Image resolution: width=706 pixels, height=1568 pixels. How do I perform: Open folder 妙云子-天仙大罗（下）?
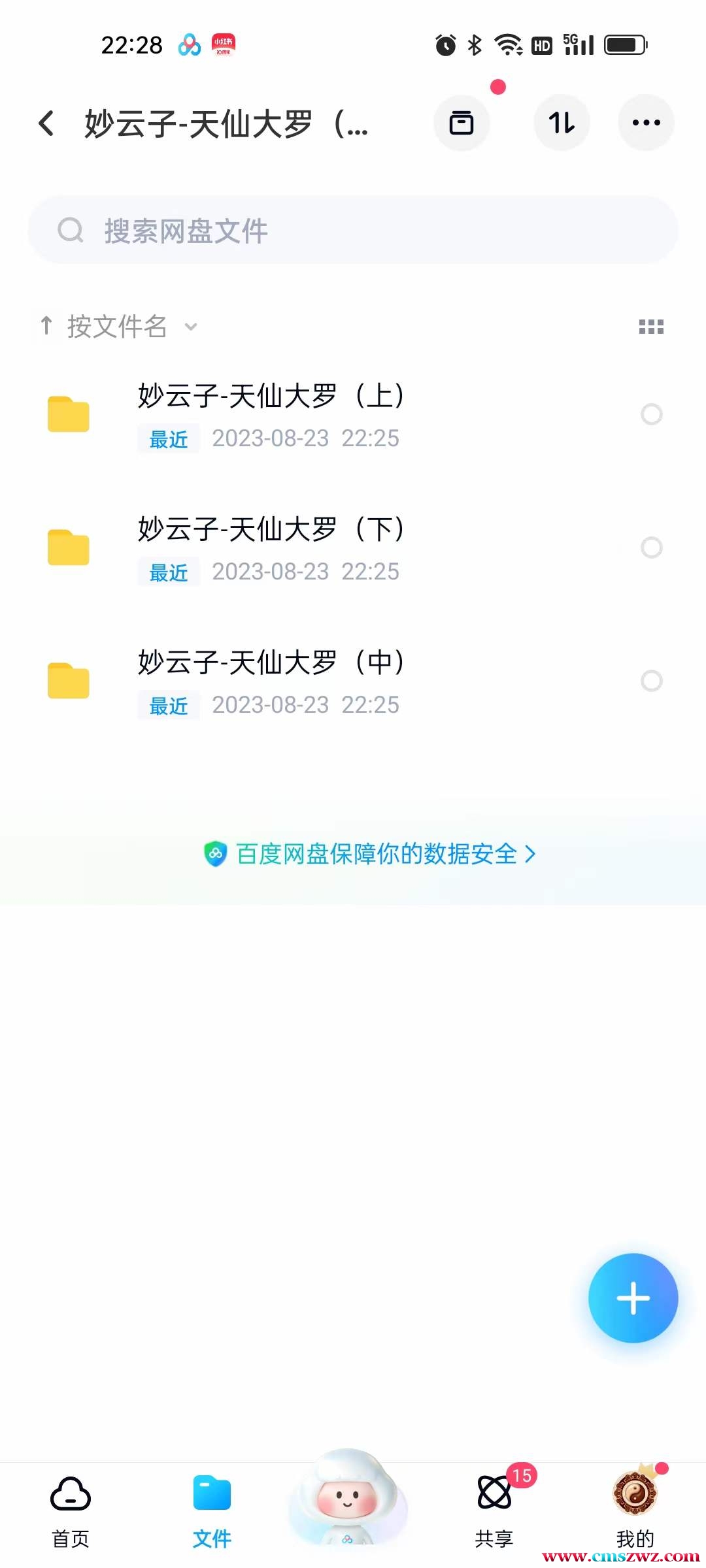click(271, 547)
